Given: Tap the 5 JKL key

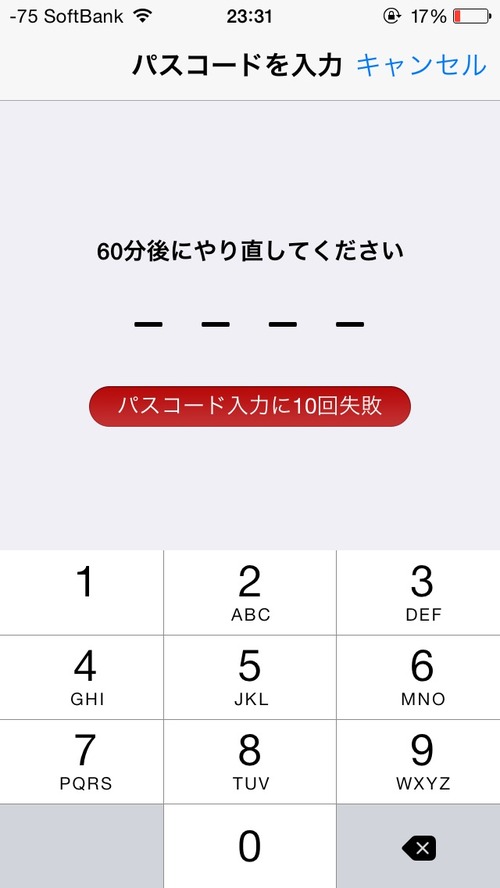Looking at the screenshot, I should point(250,677).
